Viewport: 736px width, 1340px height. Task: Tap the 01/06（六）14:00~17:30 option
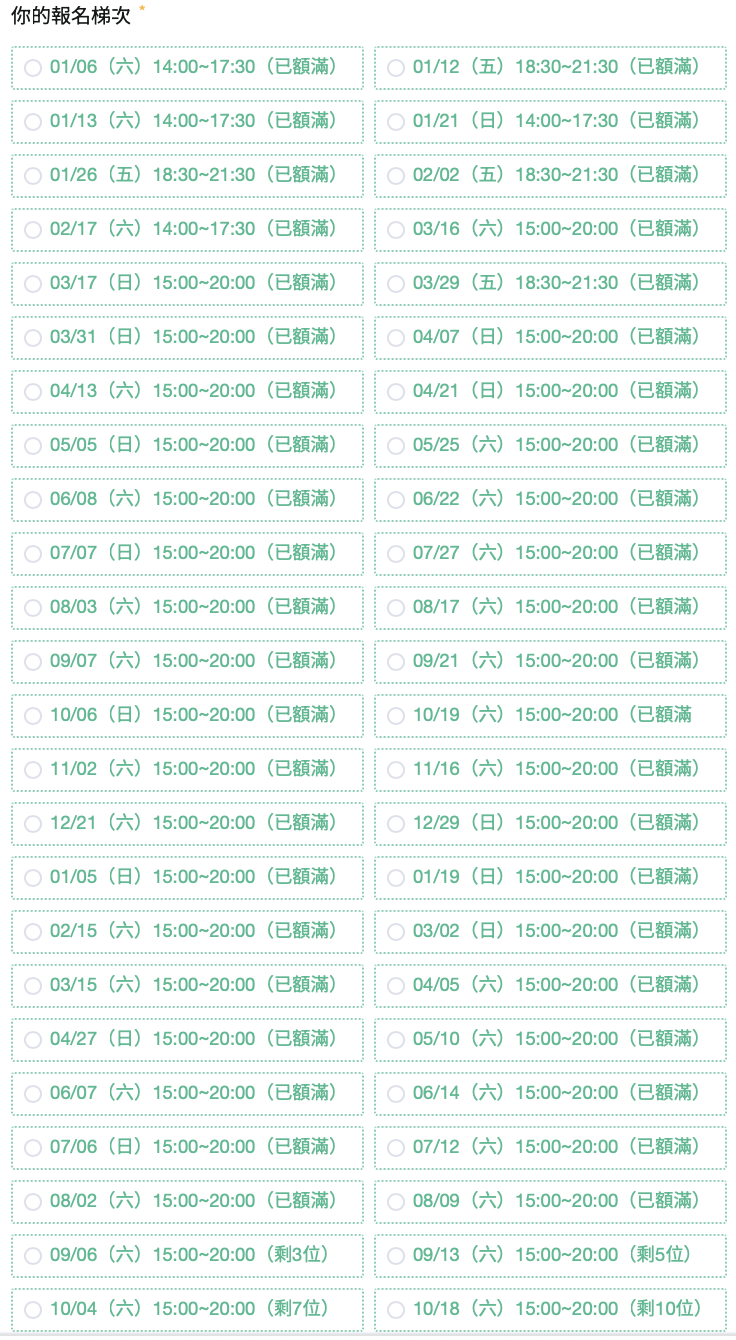click(187, 67)
